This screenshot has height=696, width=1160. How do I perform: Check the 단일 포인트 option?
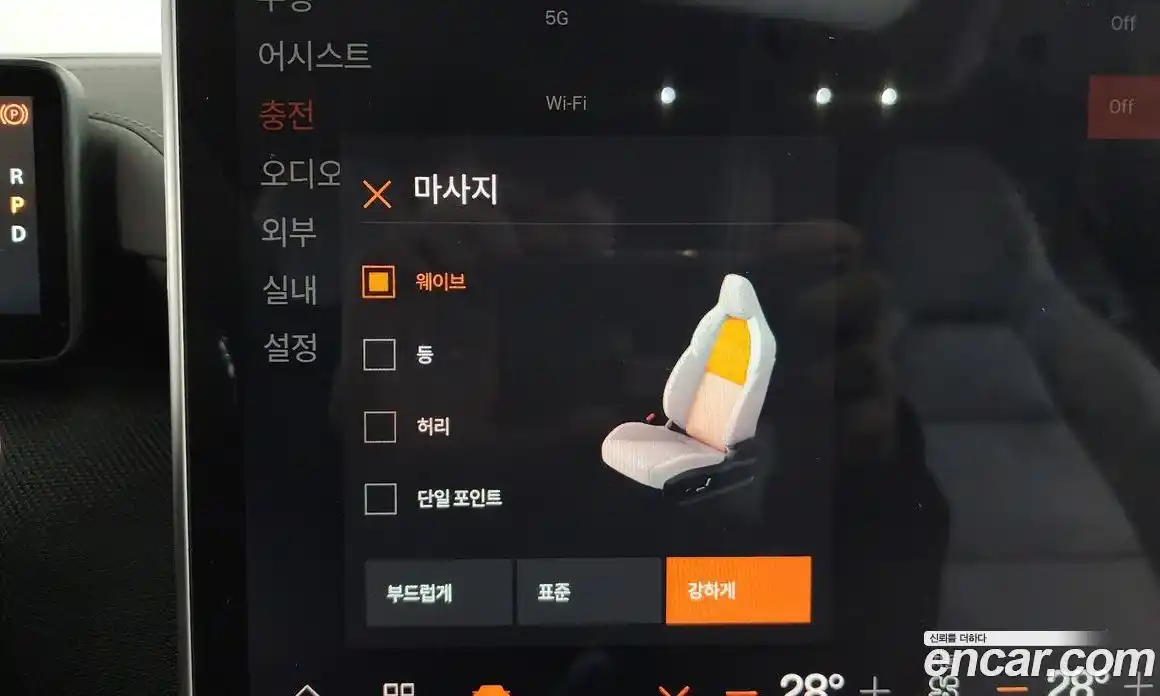coord(380,498)
